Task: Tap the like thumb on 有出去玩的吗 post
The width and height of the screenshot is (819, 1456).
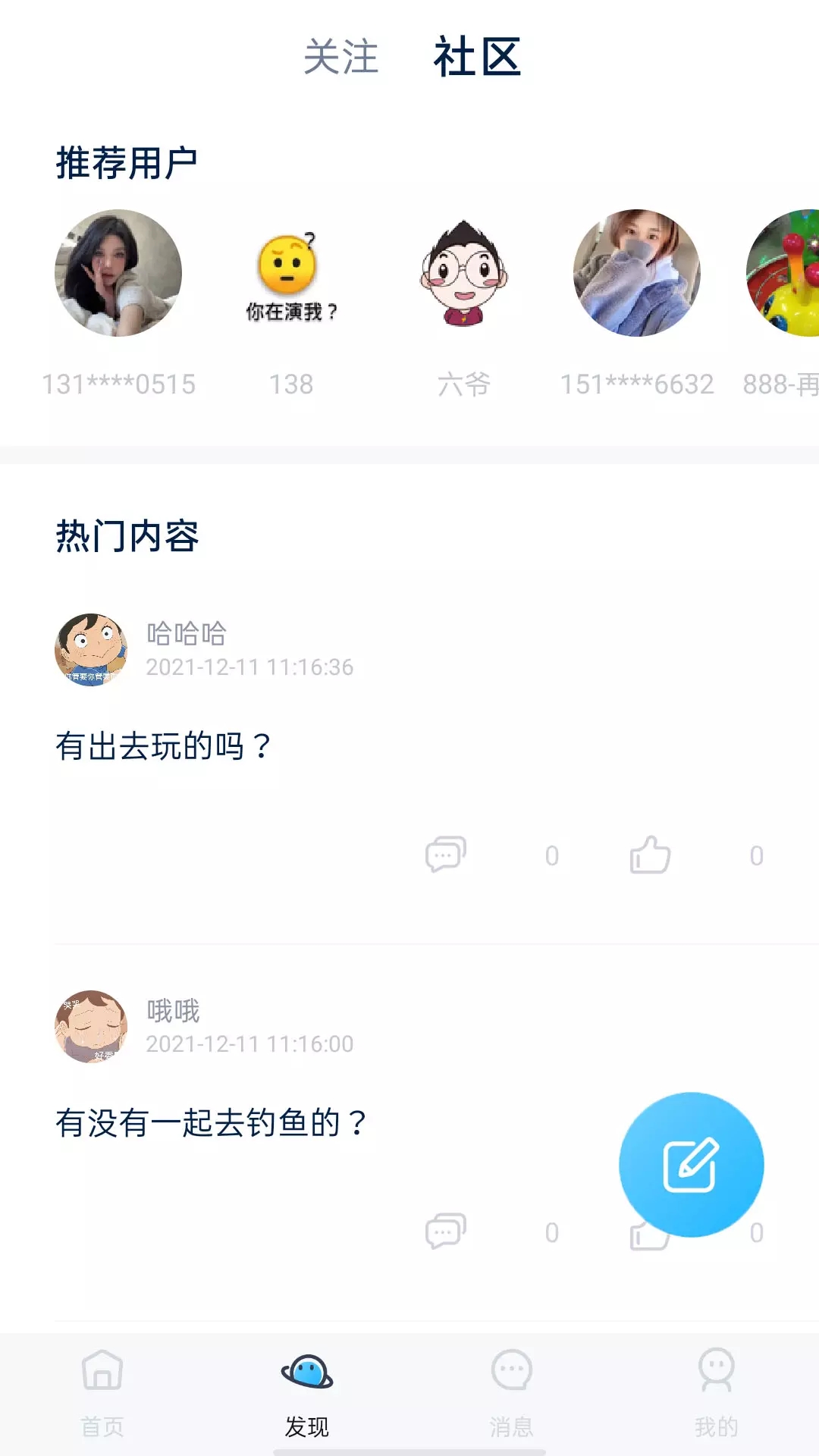Action: (x=651, y=854)
